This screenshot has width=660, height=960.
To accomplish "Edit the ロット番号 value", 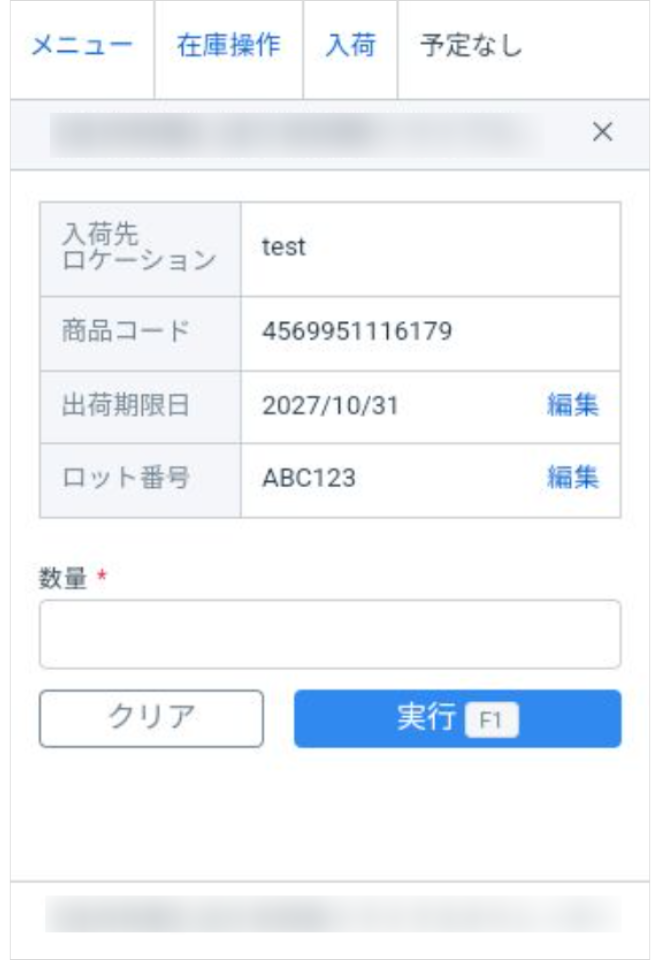I will 573,478.
